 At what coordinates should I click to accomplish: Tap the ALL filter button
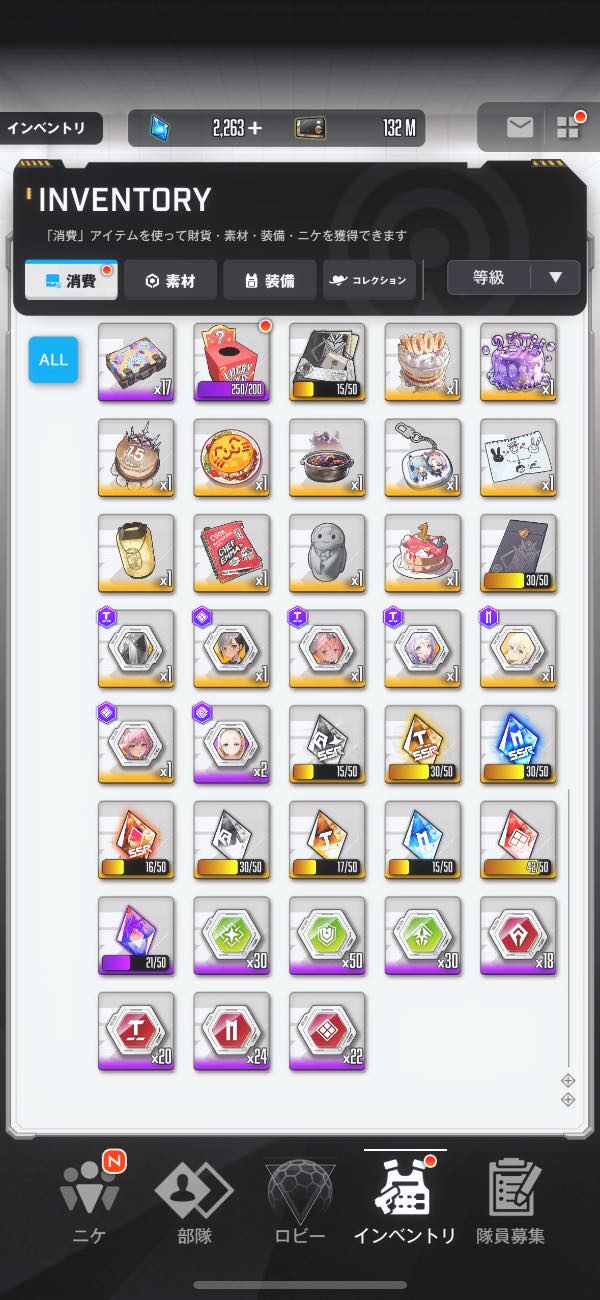point(53,359)
